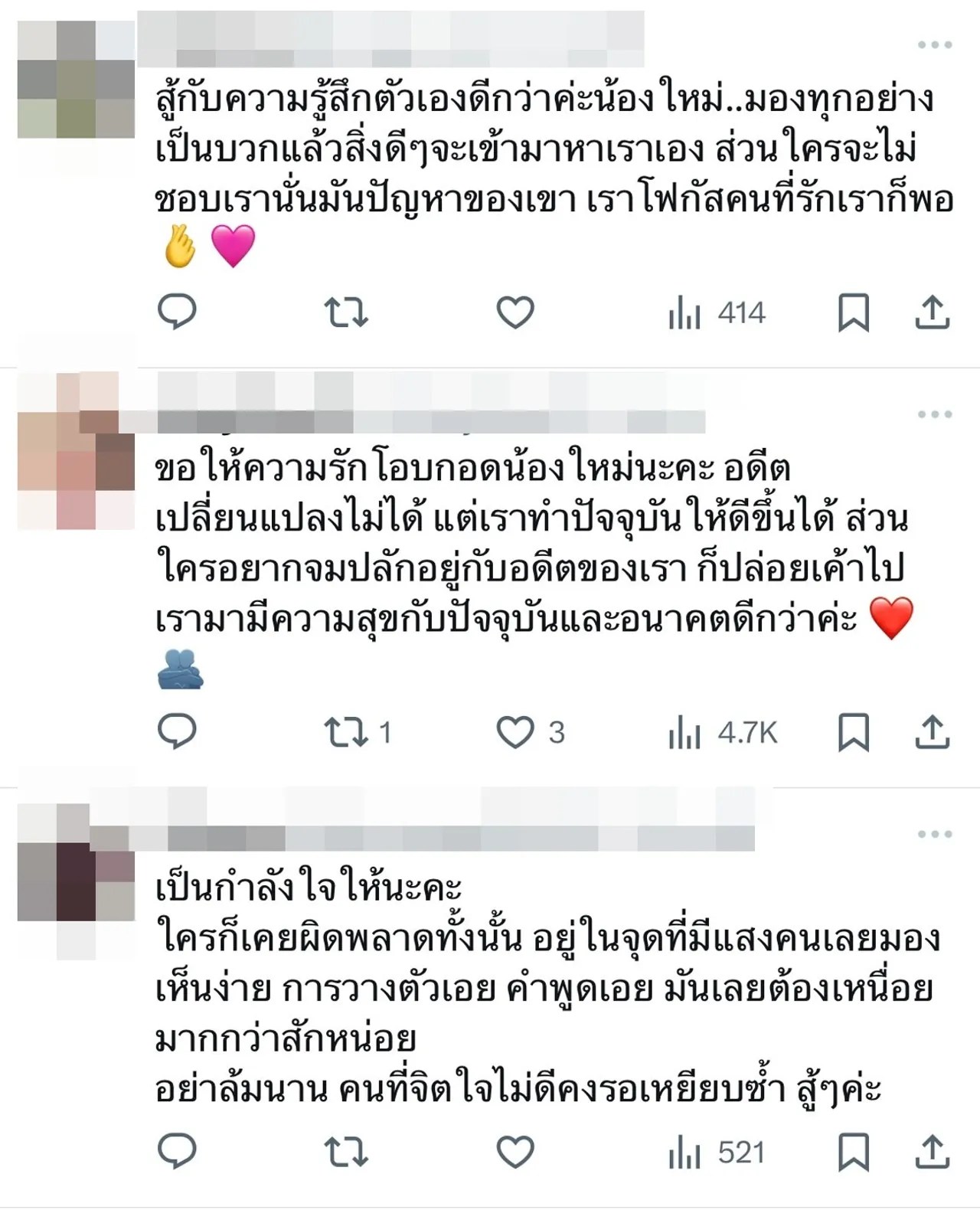Share the comment with 521 views
Viewport: 980px width, 1210px height.
click(x=932, y=1152)
